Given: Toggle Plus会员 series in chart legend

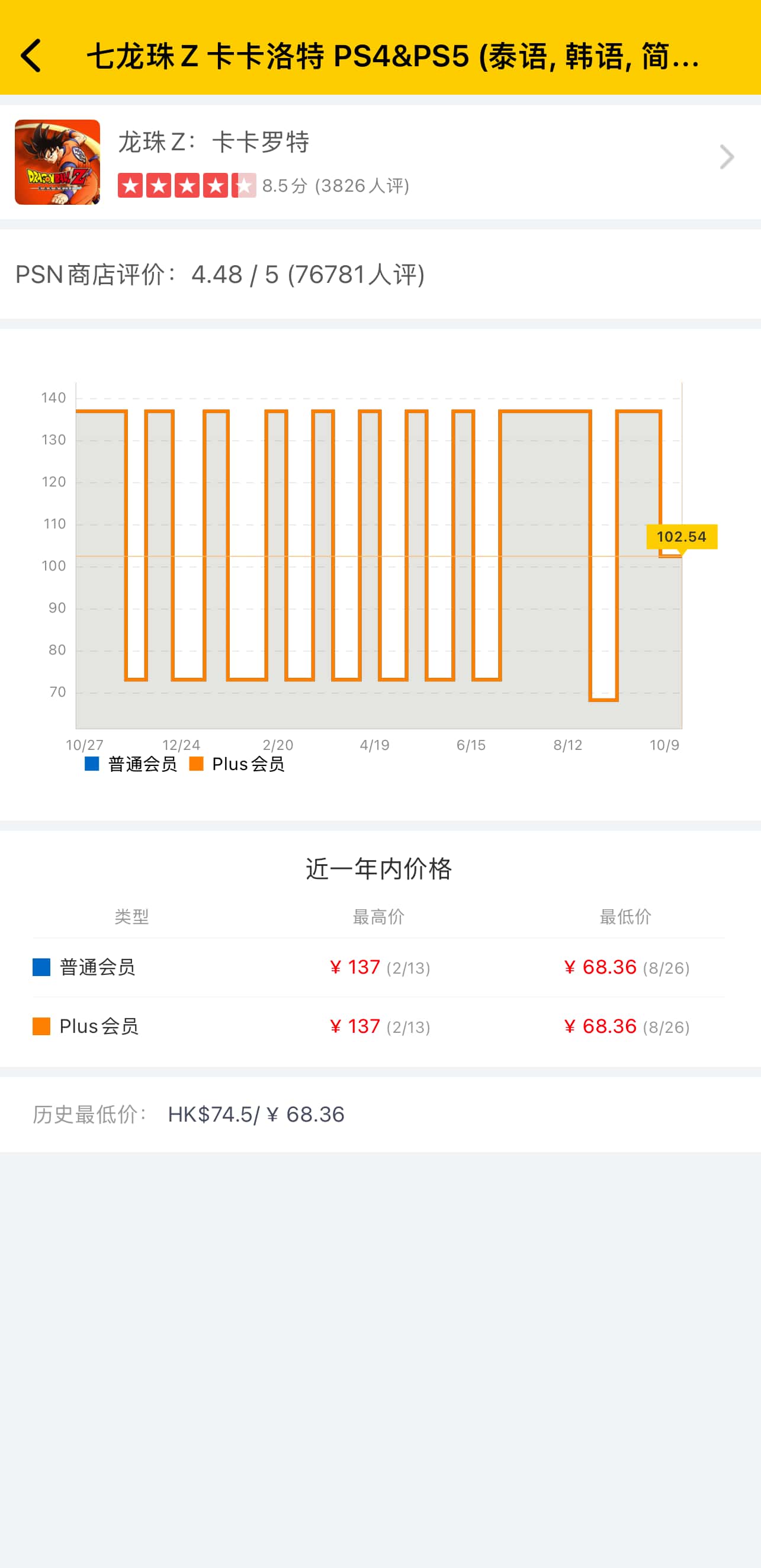Looking at the screenshot, I should 237,764.
